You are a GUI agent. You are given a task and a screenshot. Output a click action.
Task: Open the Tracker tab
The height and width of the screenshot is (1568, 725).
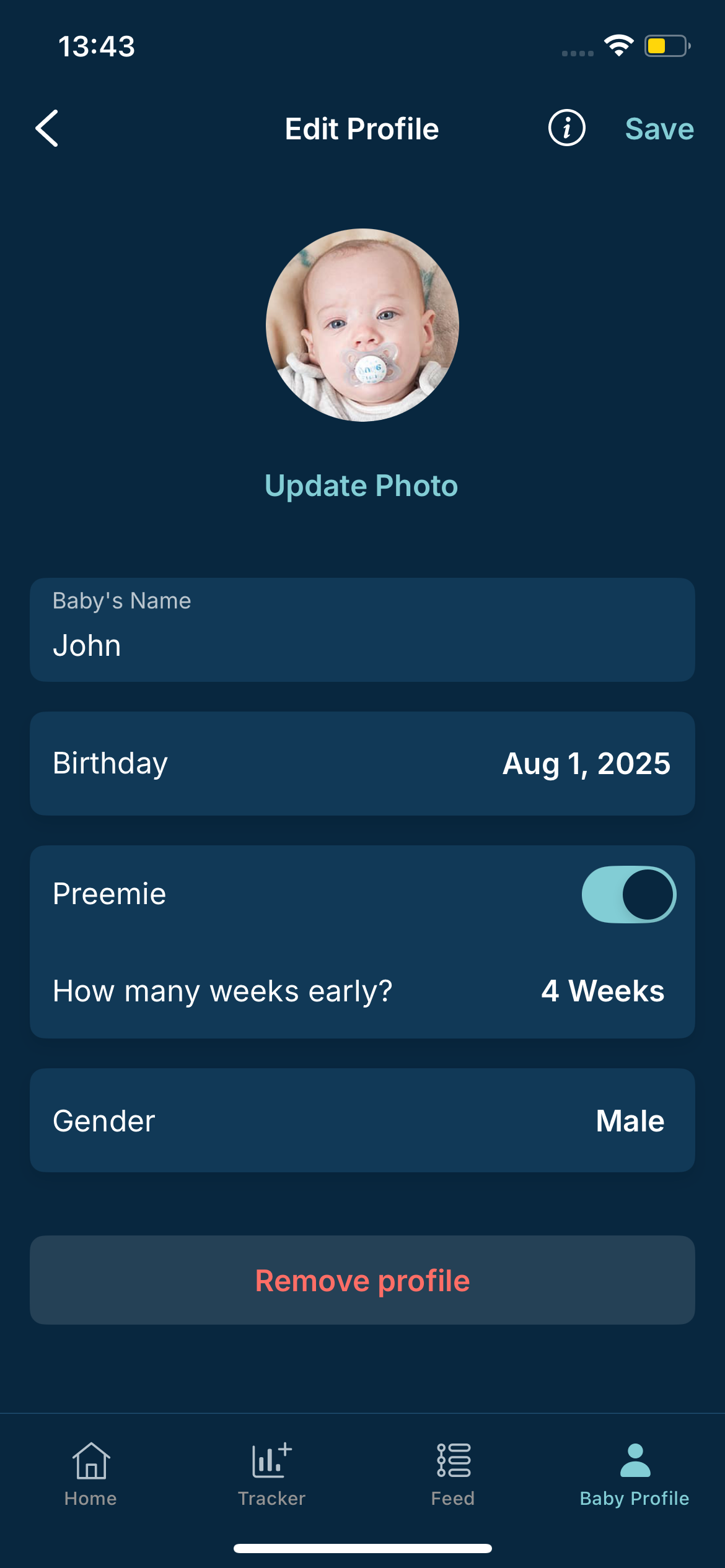271,1474
